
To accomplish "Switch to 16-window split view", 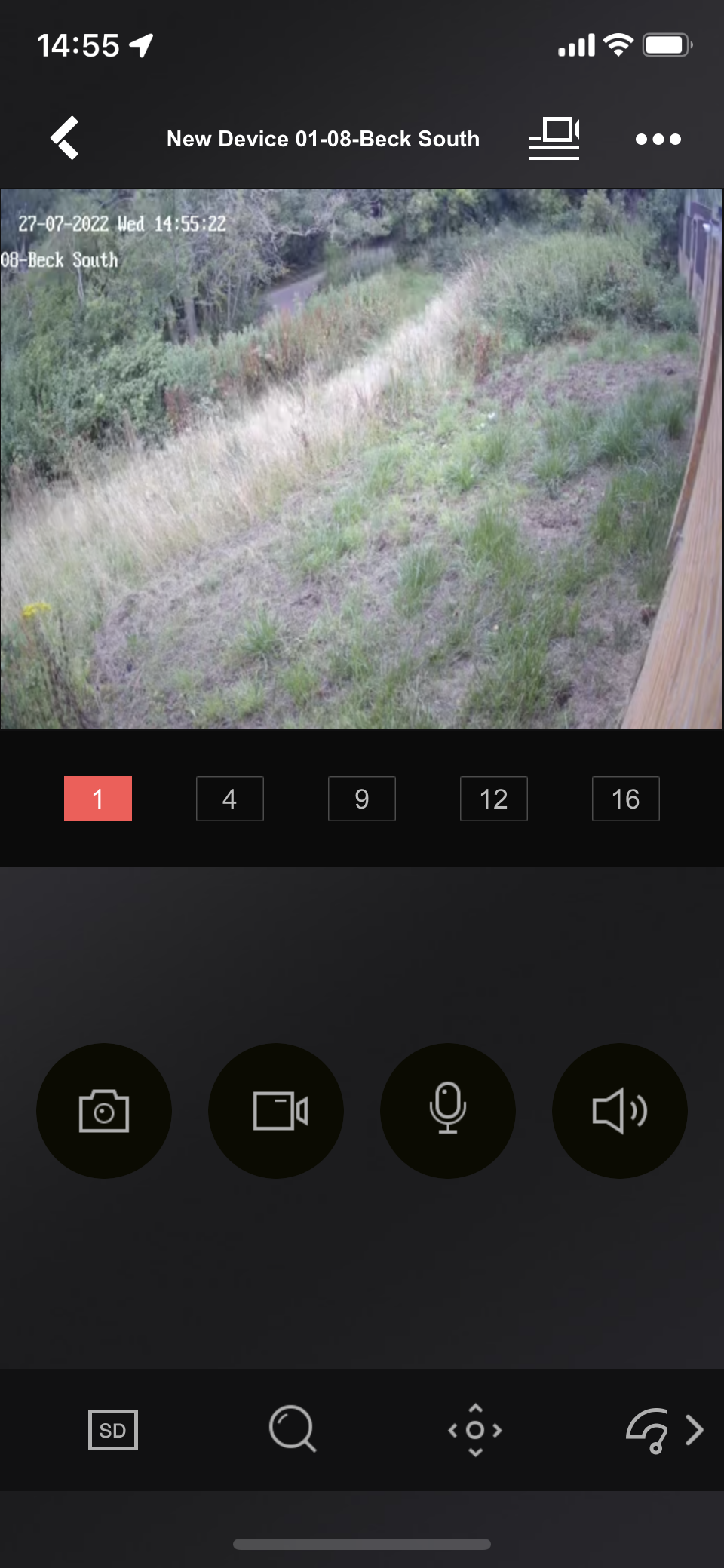I will pos(626,799).
